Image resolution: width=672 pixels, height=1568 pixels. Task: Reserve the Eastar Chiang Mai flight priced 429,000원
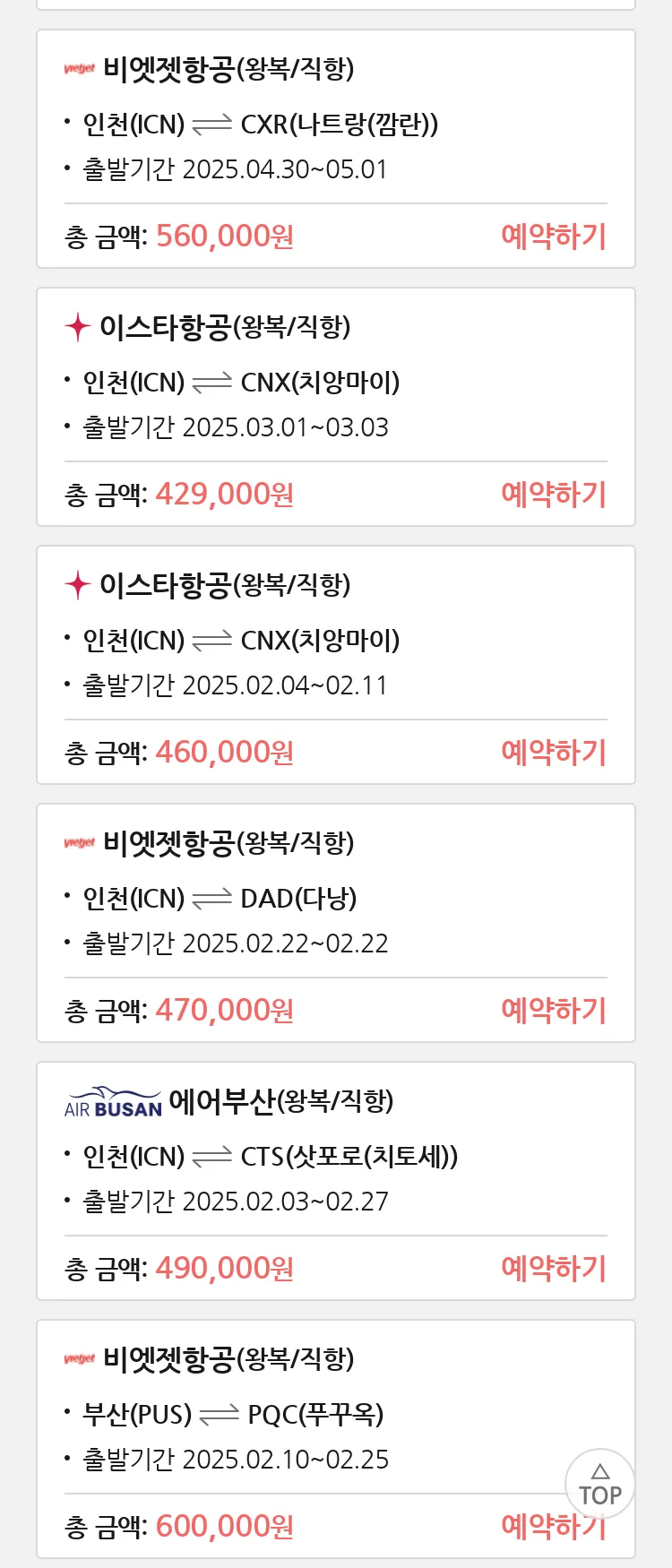pyautogui.click(x=554, y=495)
